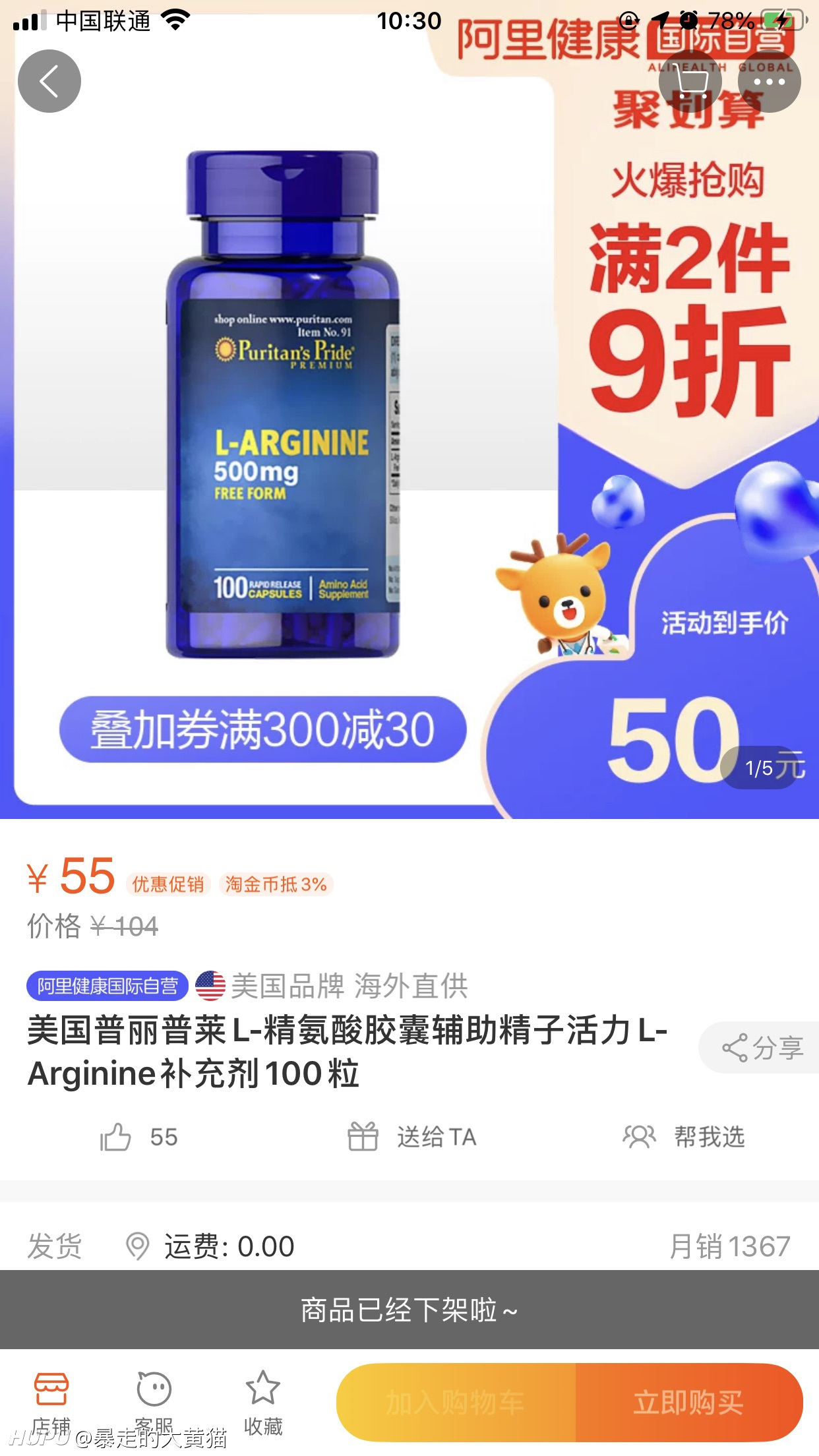Screen dimensions: 819x1456
Task: Like the product with thumbs-up
Action: click(x=139, y=1137)
